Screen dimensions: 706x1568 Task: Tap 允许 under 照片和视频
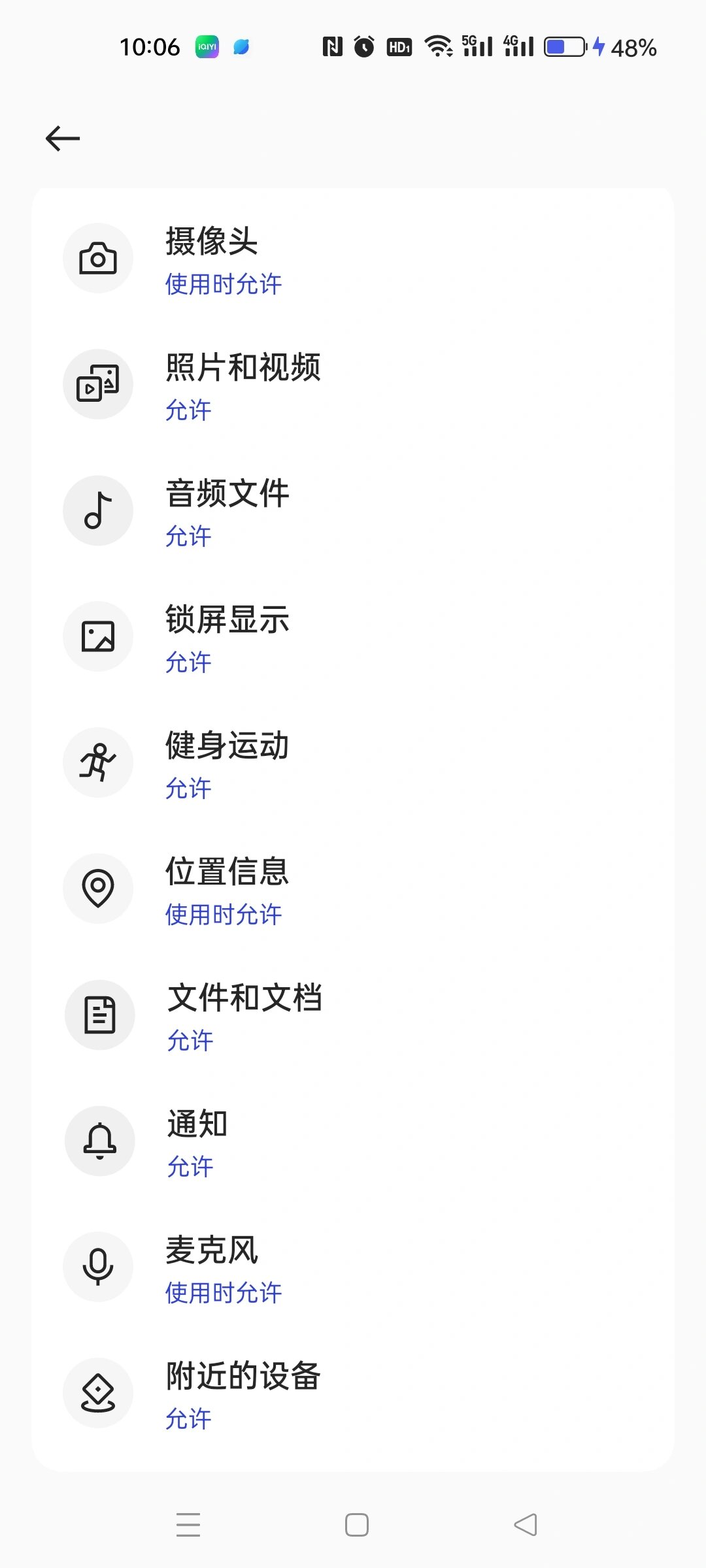(188, 410)
